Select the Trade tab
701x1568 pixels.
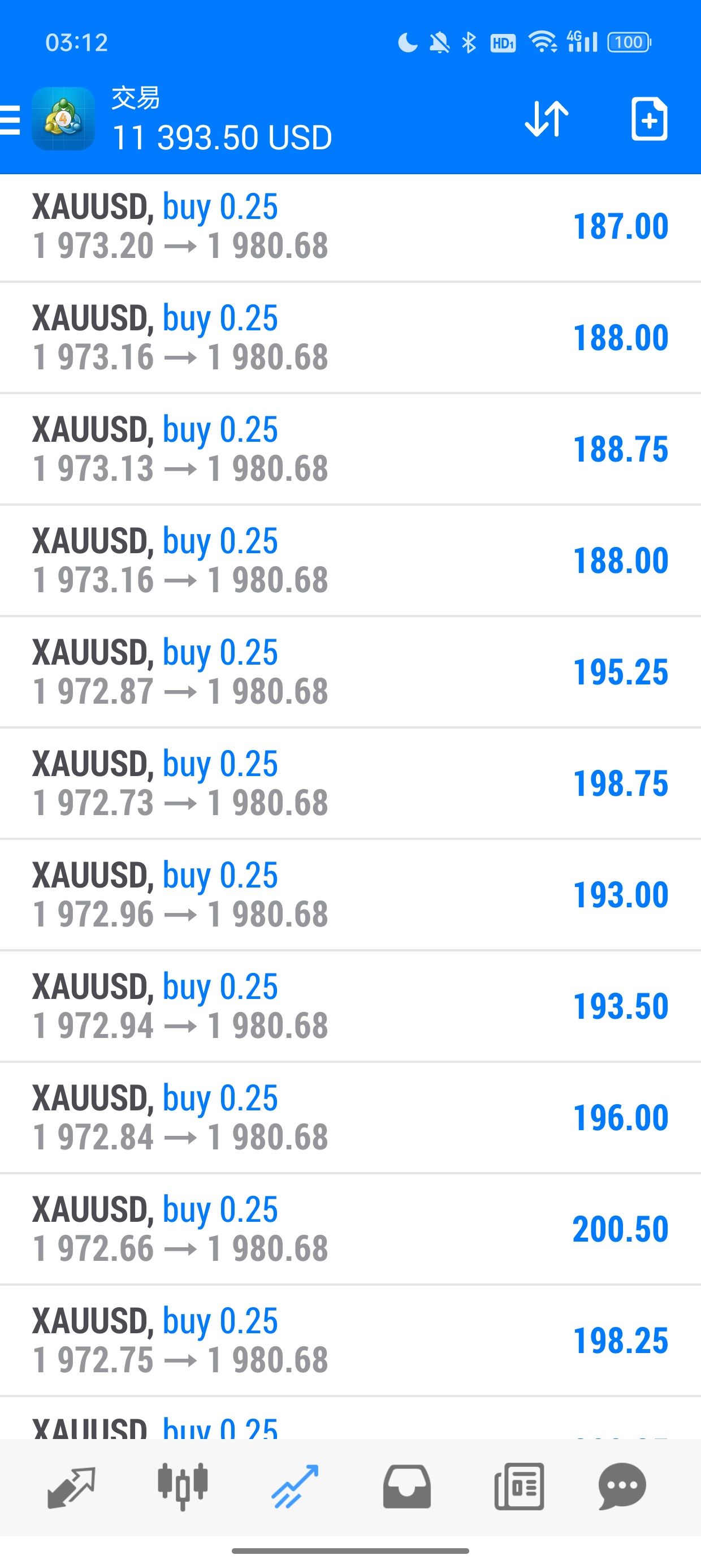point(295,1487)
